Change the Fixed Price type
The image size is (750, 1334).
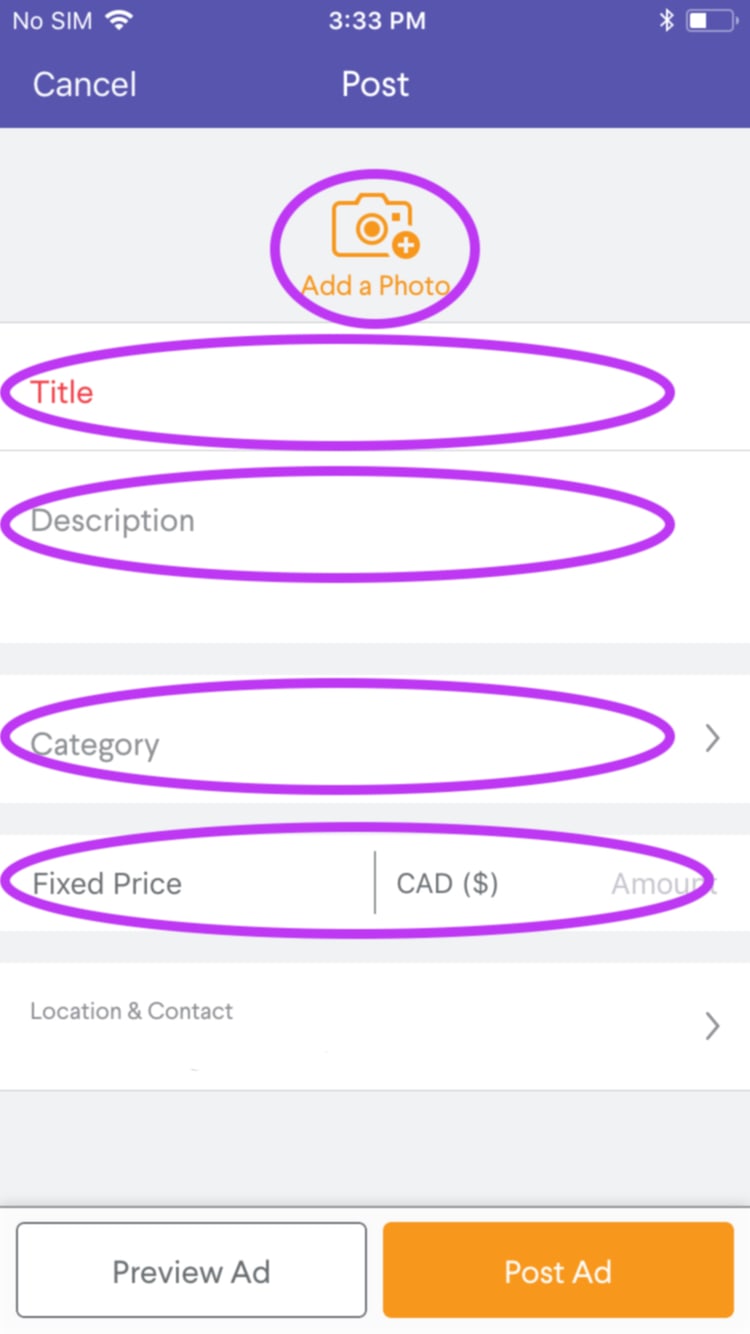[187, 883]
